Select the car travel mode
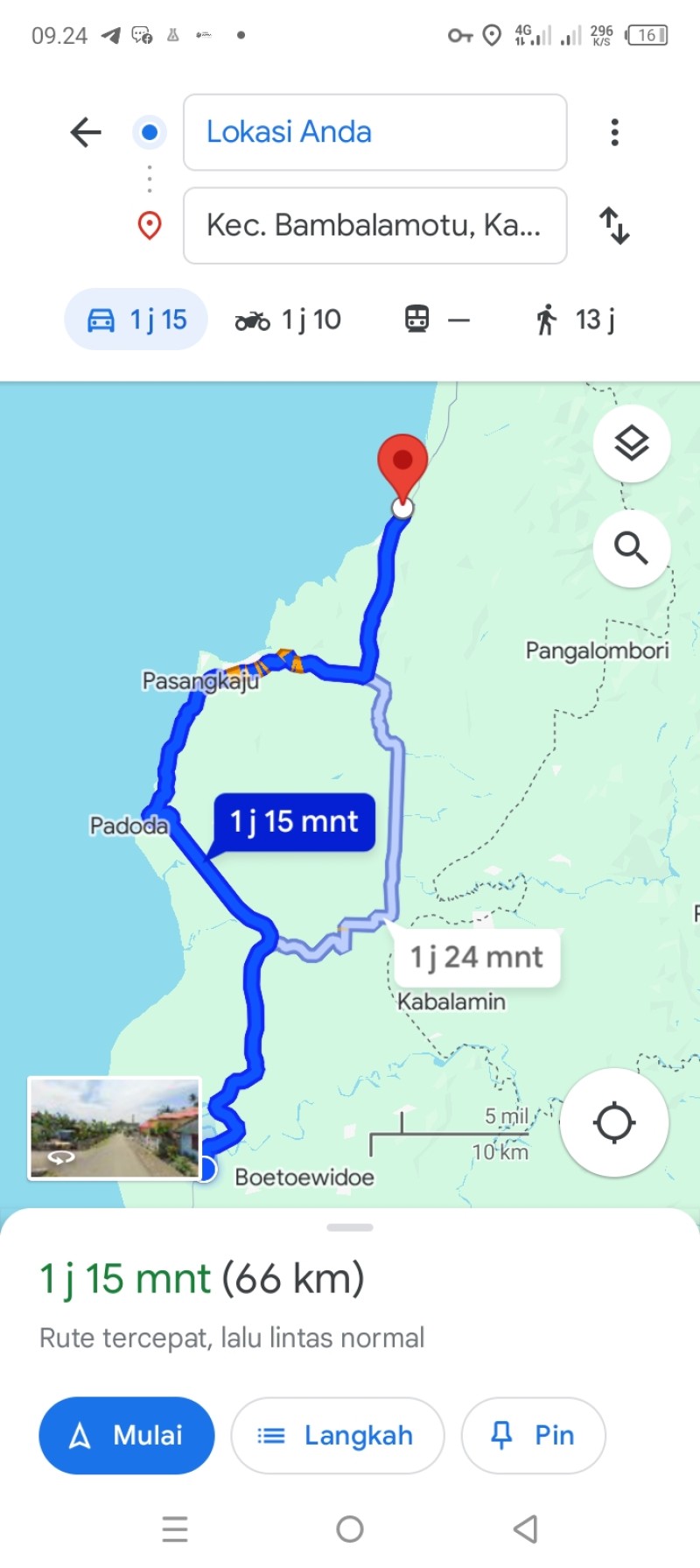 (x=136, y=320)
